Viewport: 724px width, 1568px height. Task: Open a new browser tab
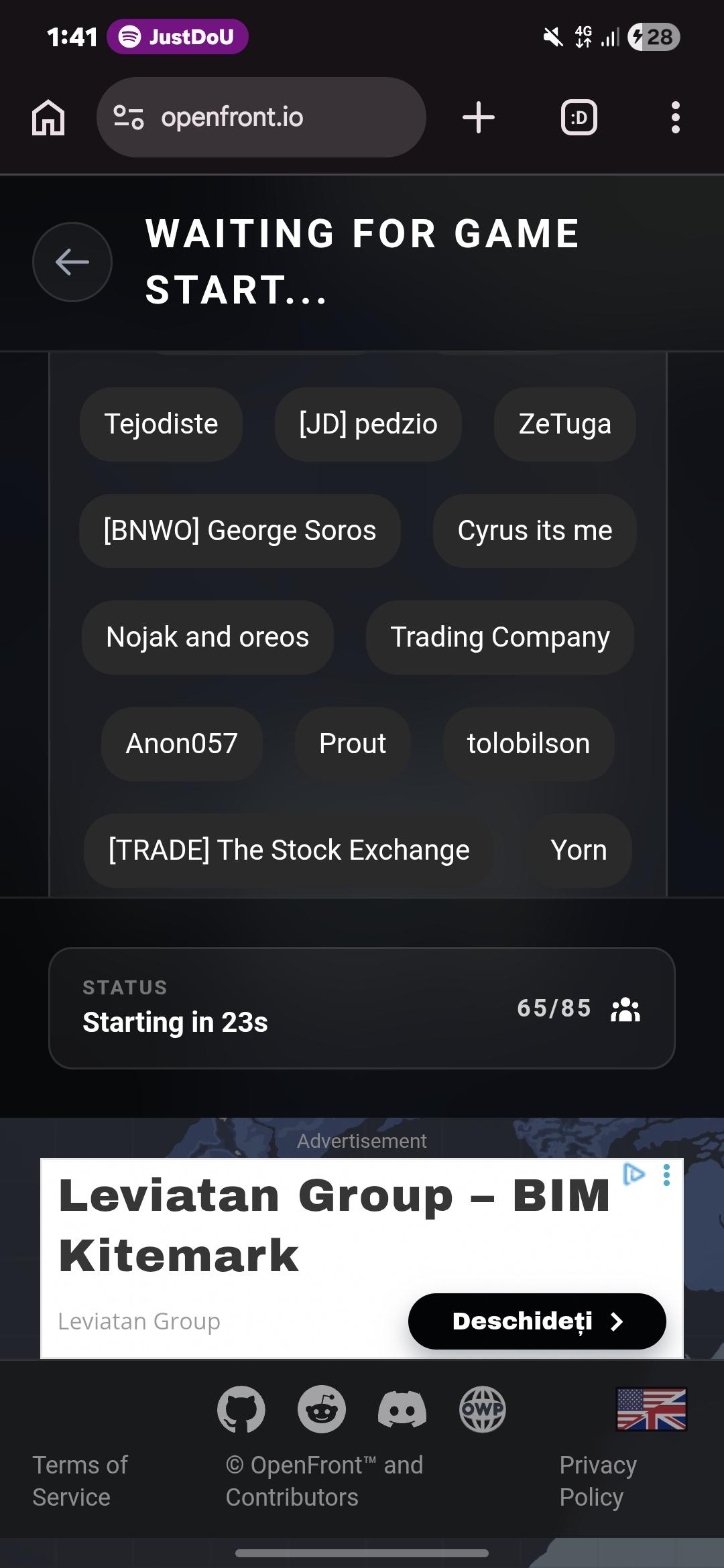tap(479, 117)
